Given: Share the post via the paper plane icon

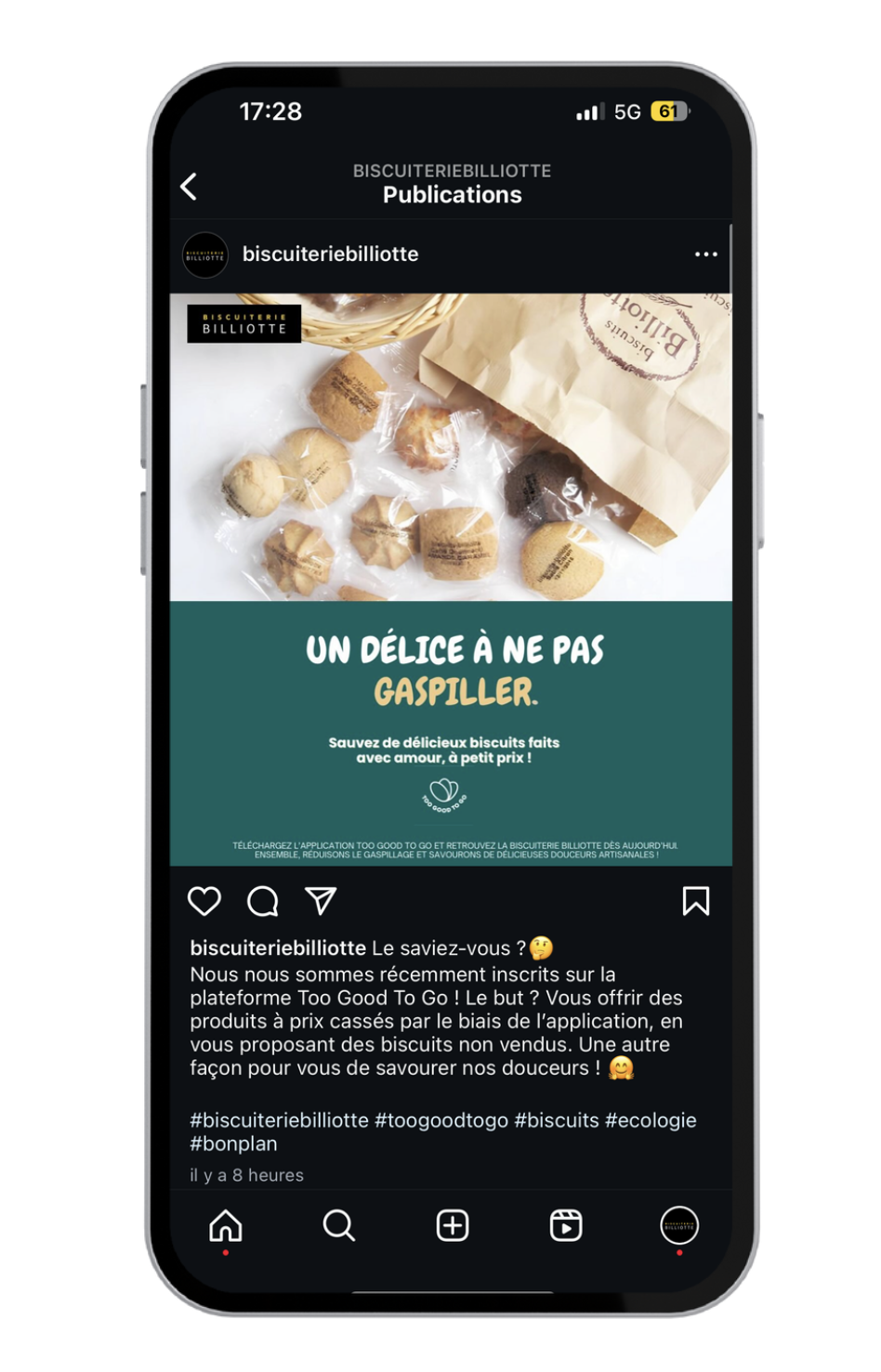Looking at the screenshot, I should (x=321, y=901).
